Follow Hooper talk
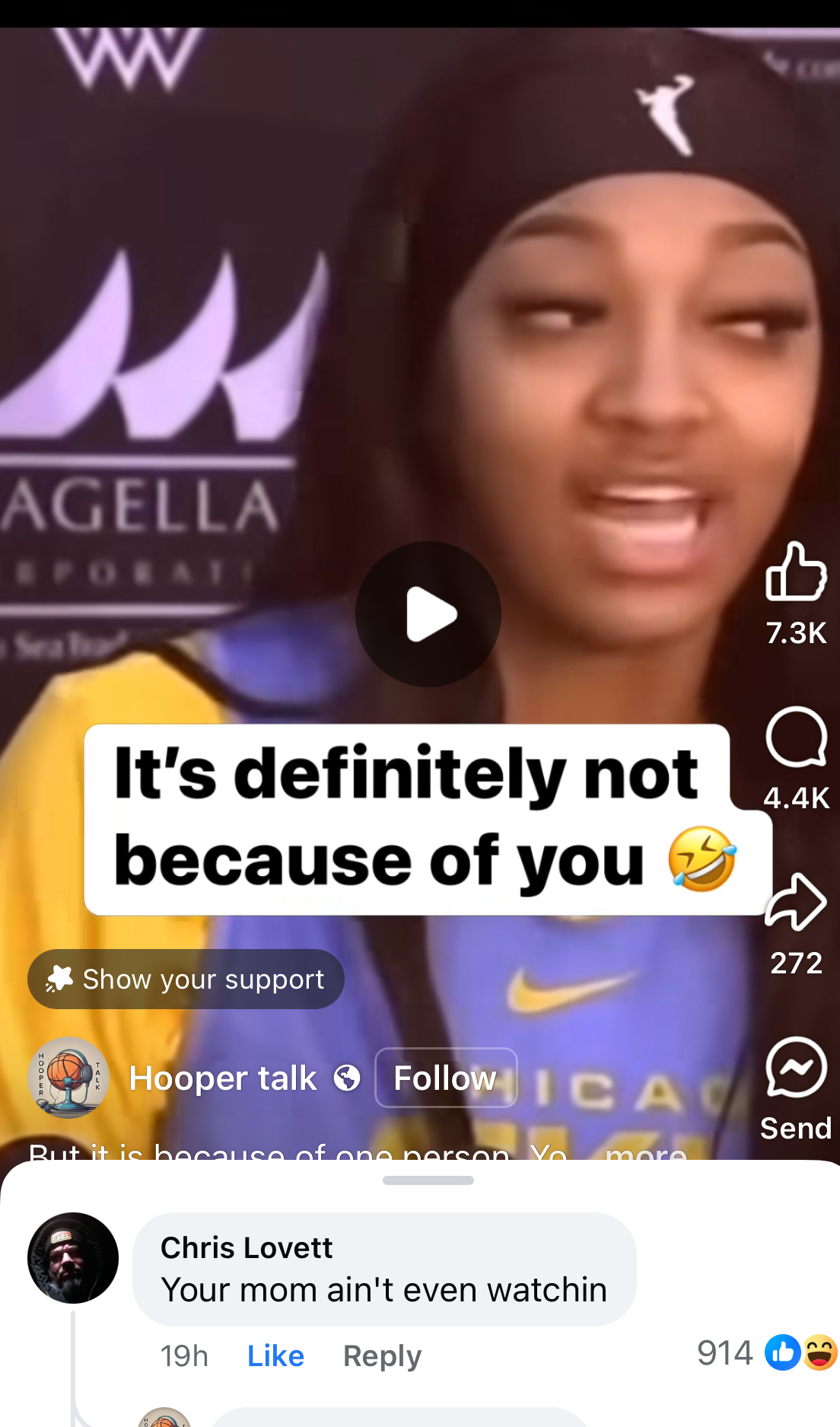 tap(446, 1078)
